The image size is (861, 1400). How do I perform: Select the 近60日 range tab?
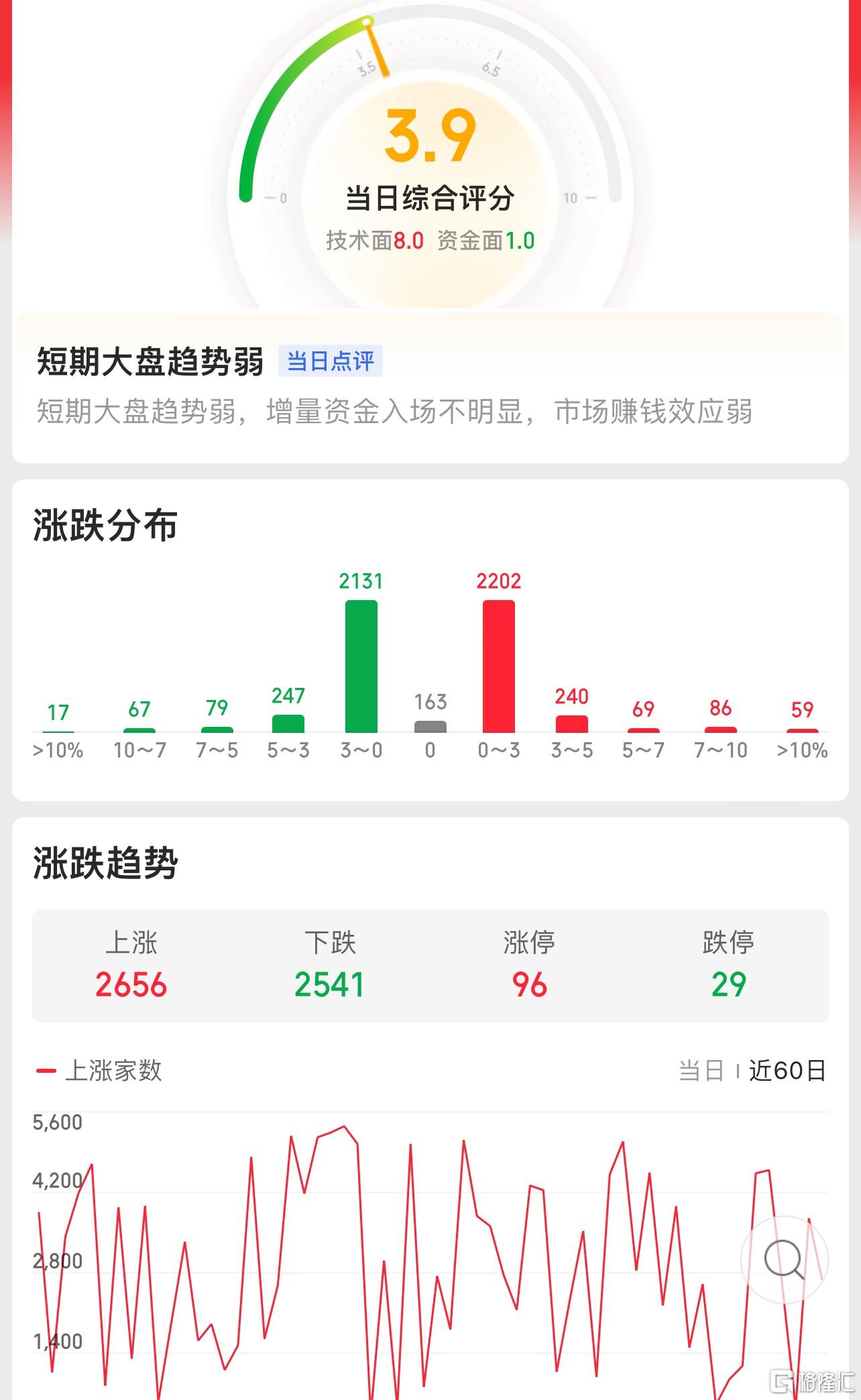coord(787,1071)
